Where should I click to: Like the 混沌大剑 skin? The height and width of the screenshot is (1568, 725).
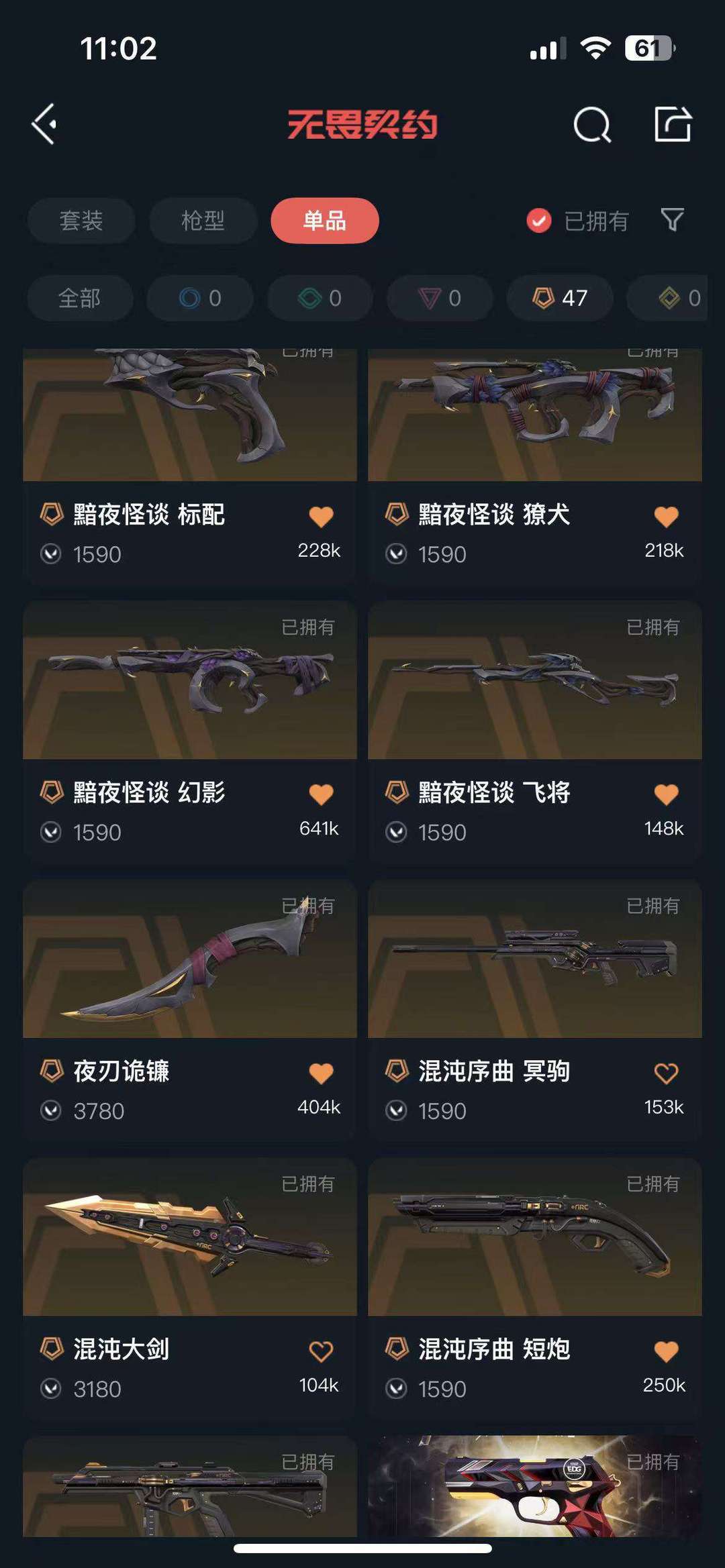(321, 1351)
